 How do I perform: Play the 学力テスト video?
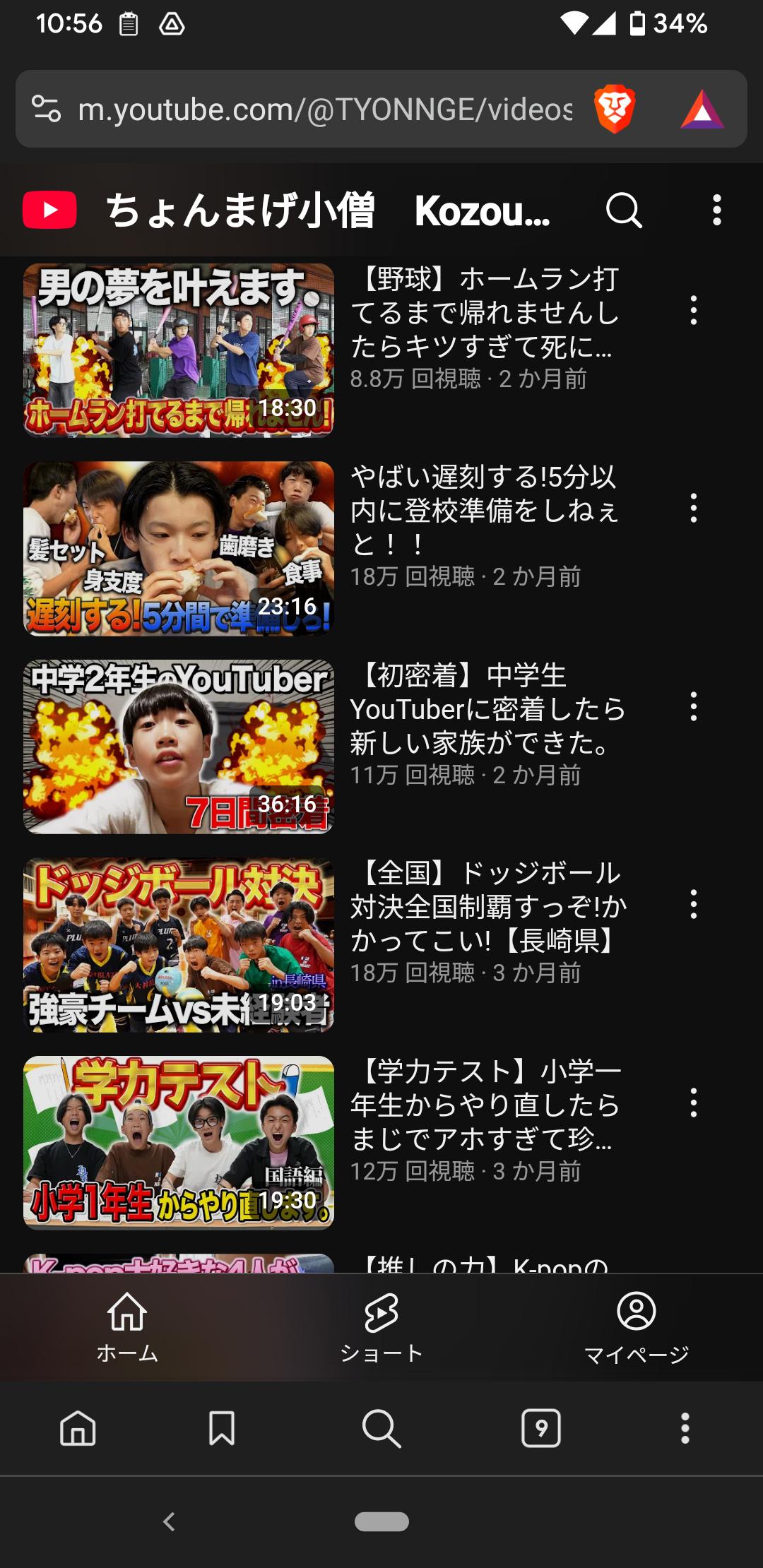pos(179,1142)
